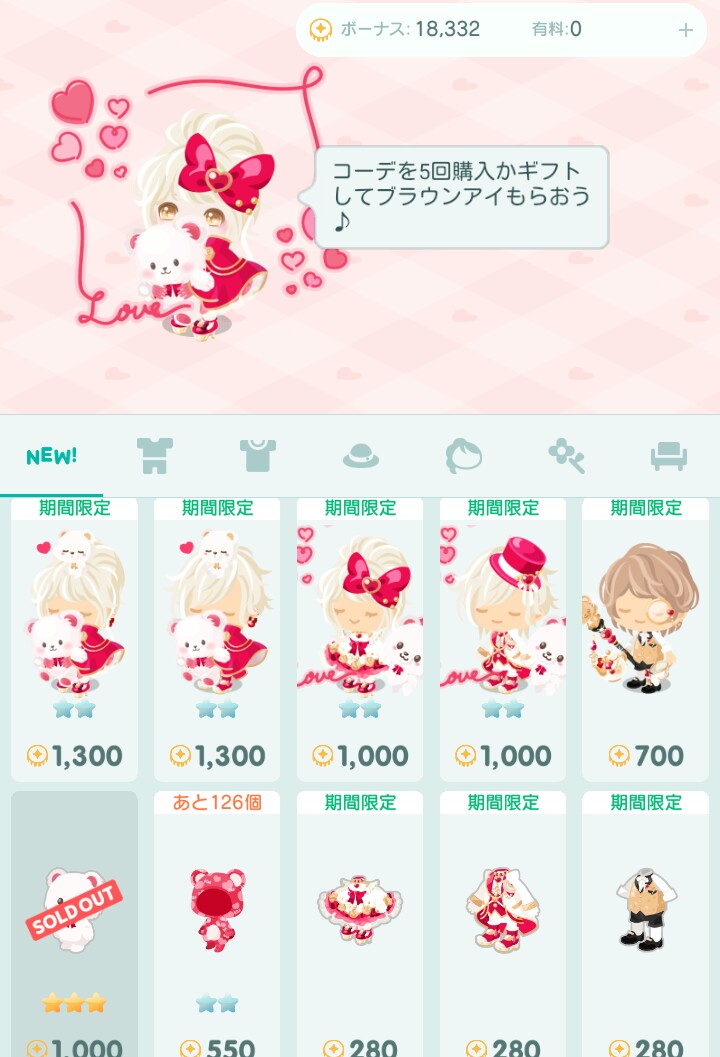The height and width of the screenshot is (1057, 720).
Task: Switch to the hats category tab
Action: coord(361,457)
